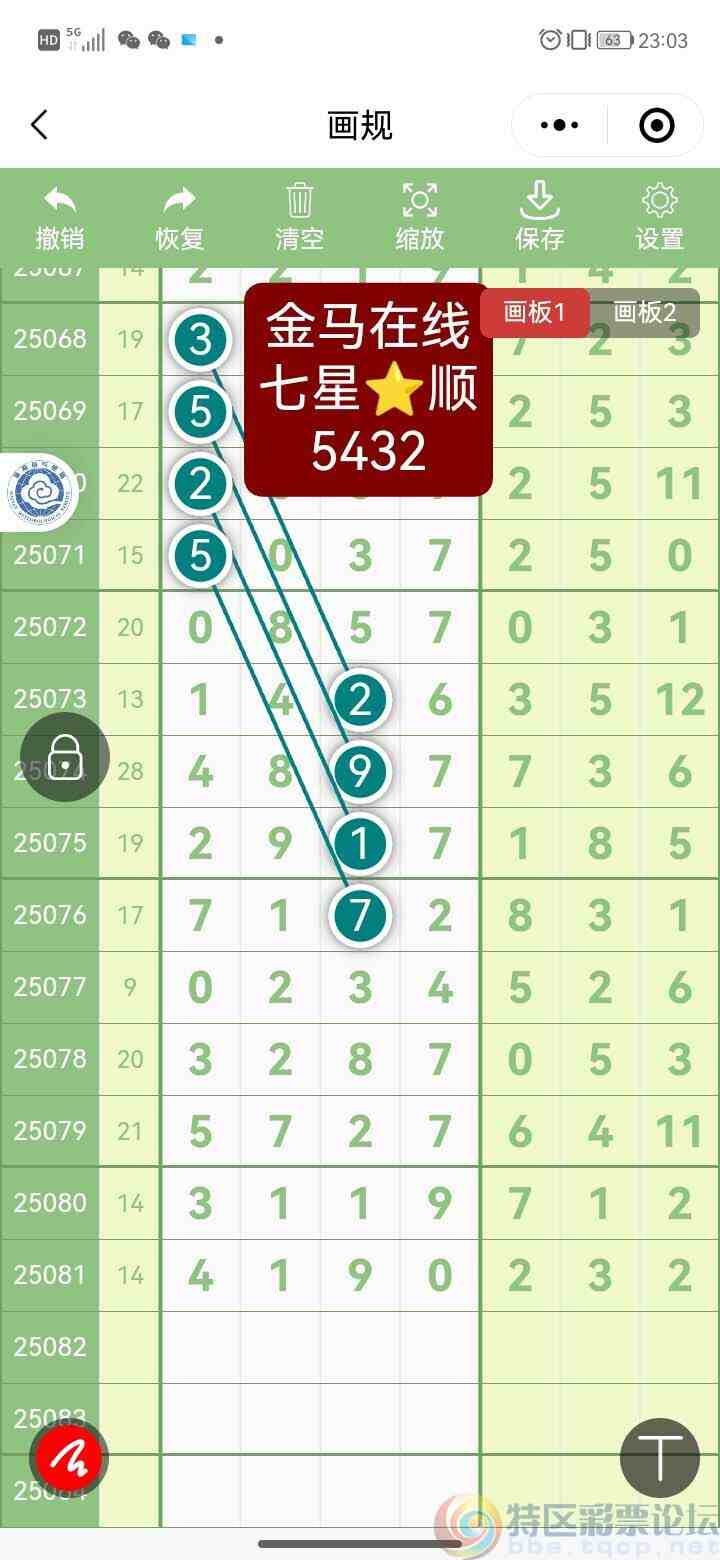Tap the back arrow to go back
This screenshot has height=1560, width=720.
[x=39, y=125]
